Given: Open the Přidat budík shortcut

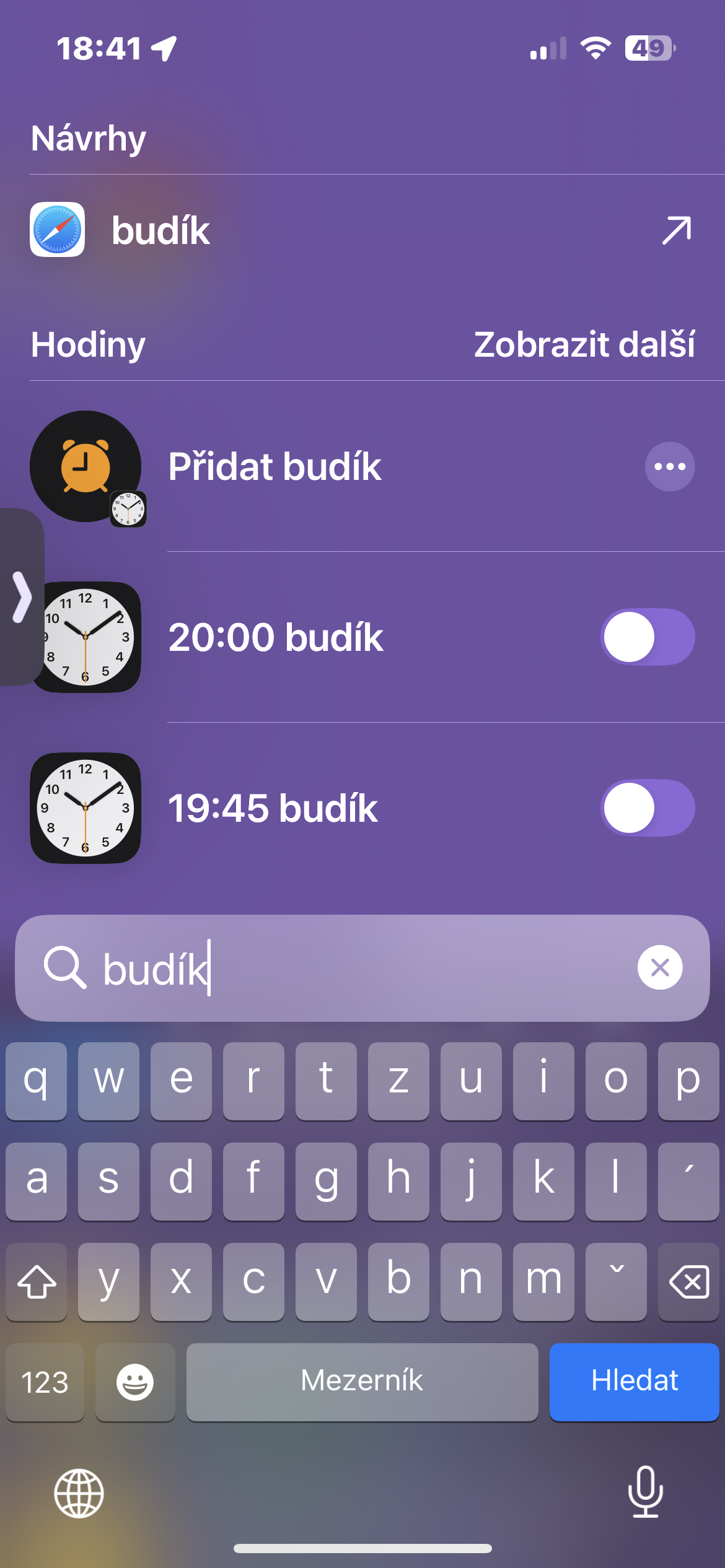Looking at the screenshot, I should click(275, 466).
